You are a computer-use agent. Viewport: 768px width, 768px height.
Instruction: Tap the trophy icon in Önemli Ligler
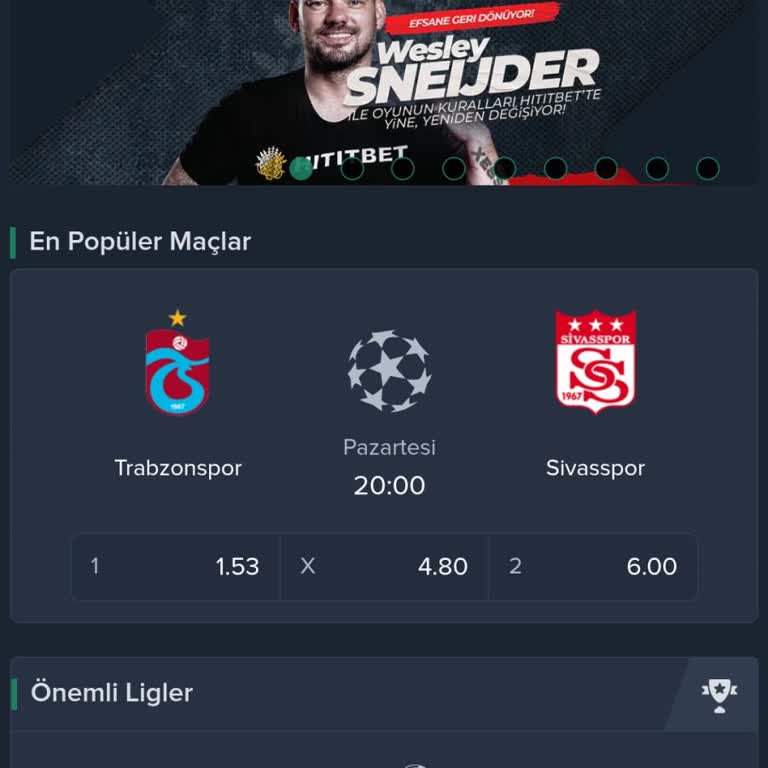click(x=718, y=694)
